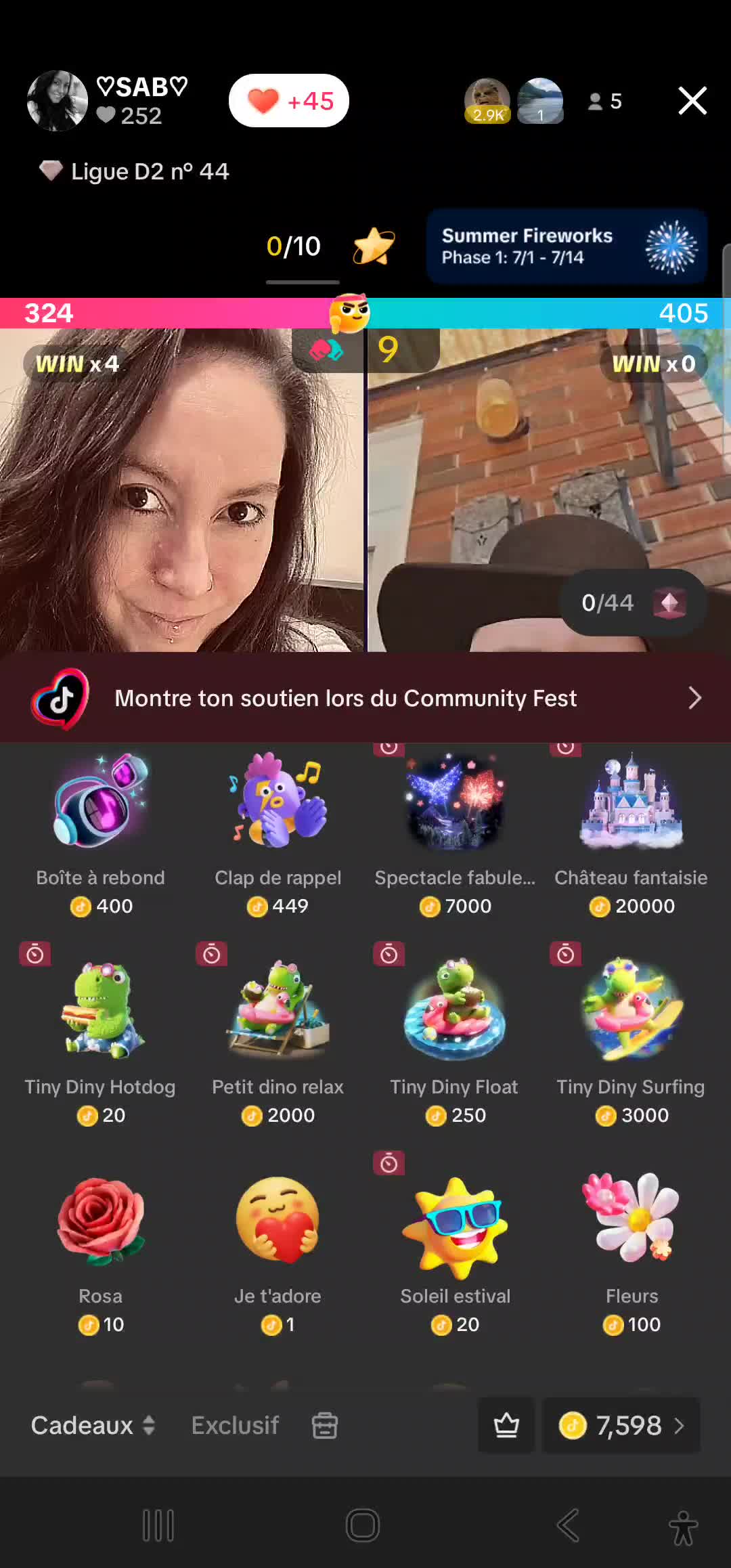
Task: Open SAB's profile picture
Action: coord(57,101)
